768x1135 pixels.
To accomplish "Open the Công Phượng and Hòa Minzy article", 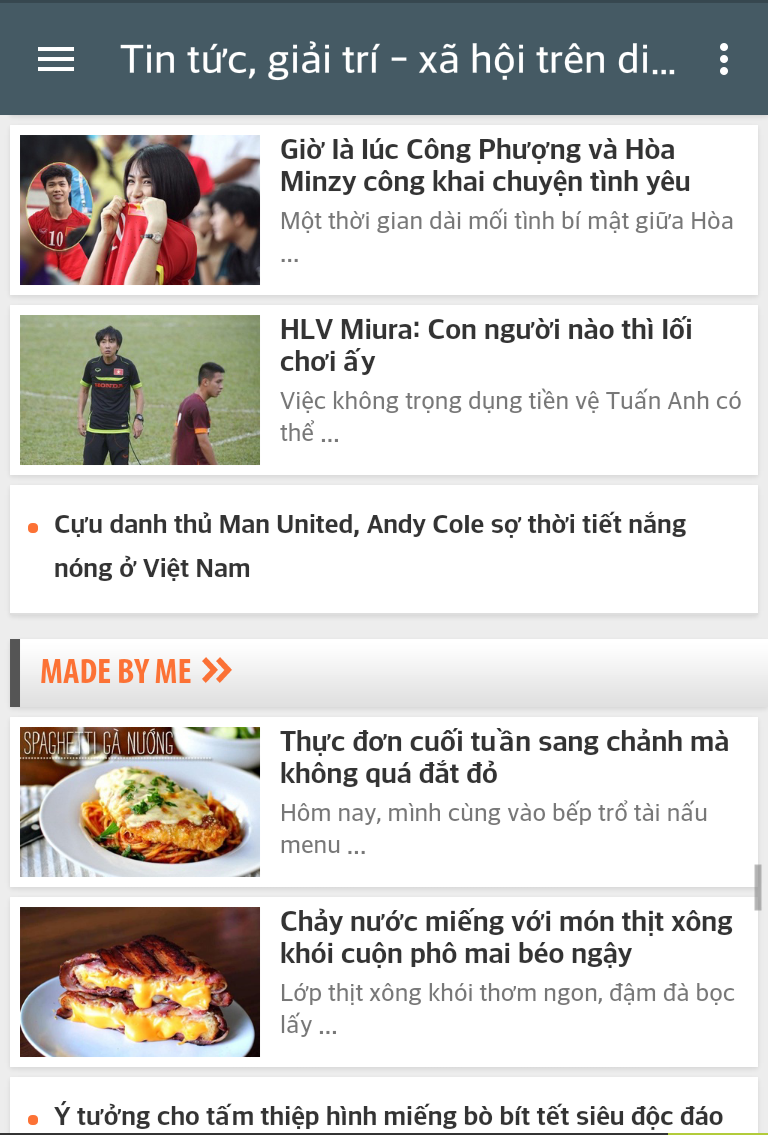I will (485, 166).
